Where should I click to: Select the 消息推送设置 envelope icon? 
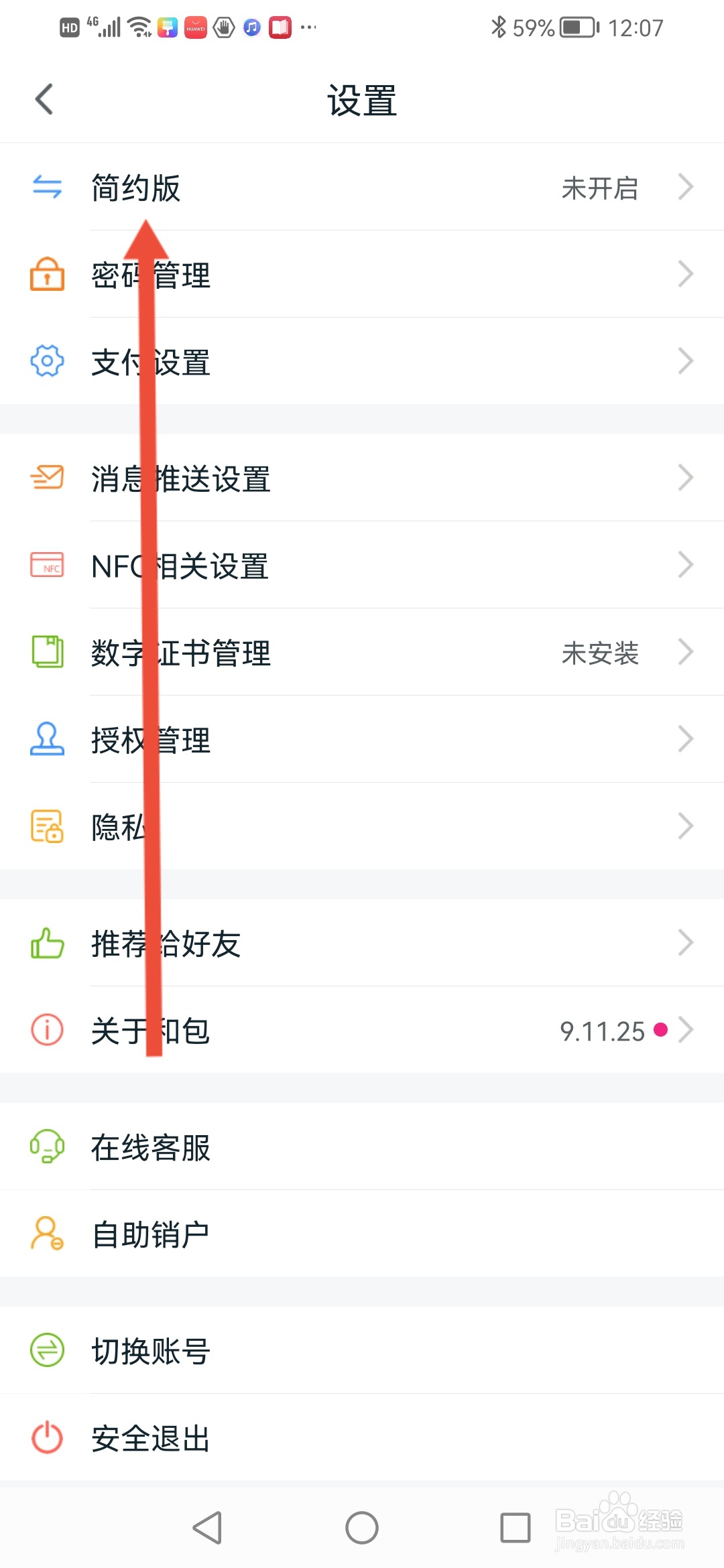tap(46, 478)
